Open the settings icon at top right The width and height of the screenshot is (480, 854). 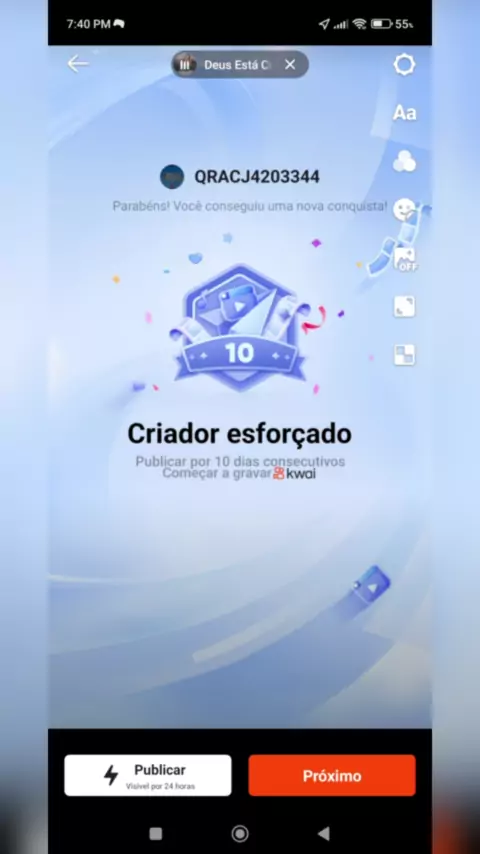coord(404,65)
